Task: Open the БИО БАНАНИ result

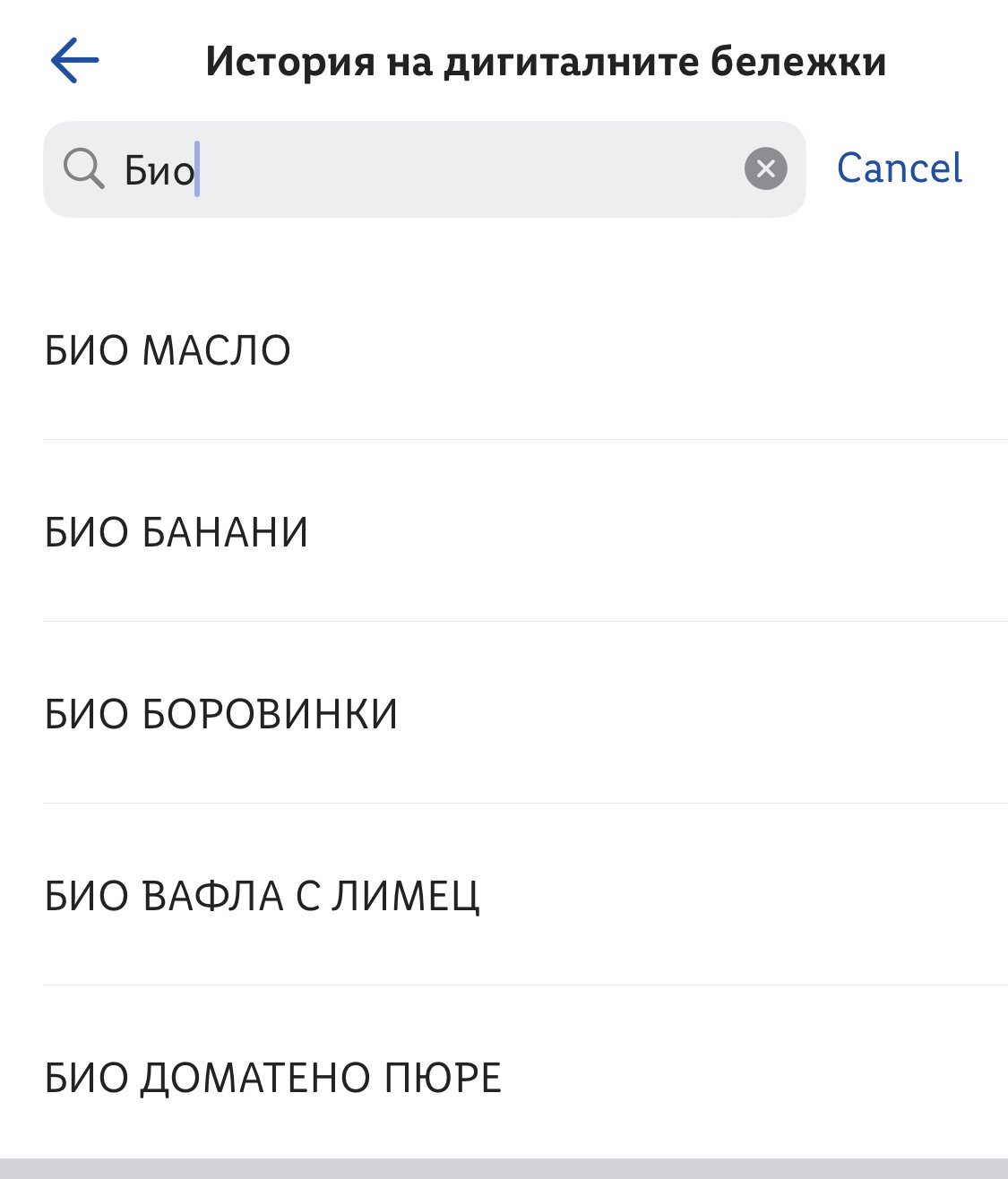Action: pyautogui.click(x=525, y=531)
